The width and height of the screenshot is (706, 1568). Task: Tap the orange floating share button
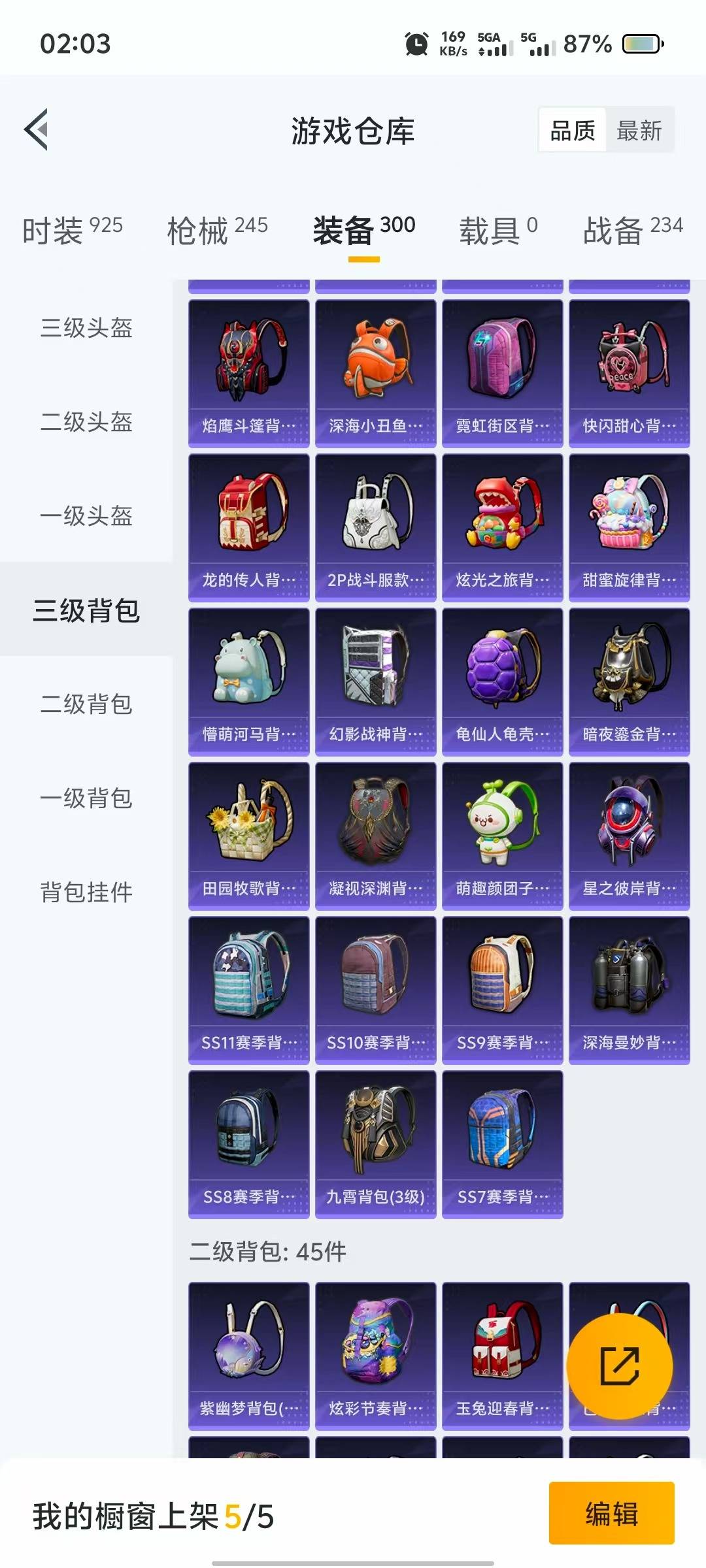click(x=619, y=1366)
